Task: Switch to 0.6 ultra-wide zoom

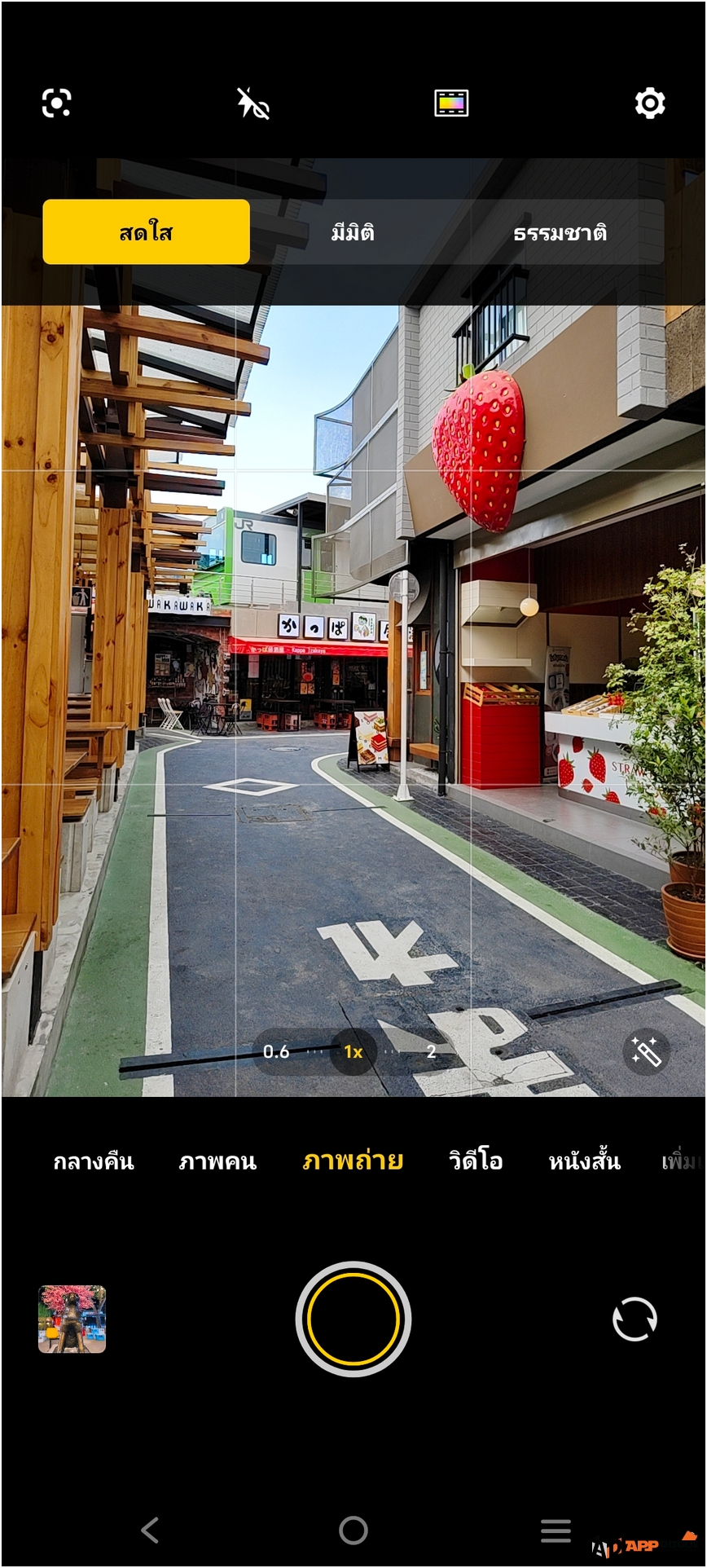Action: [277, 1051]
